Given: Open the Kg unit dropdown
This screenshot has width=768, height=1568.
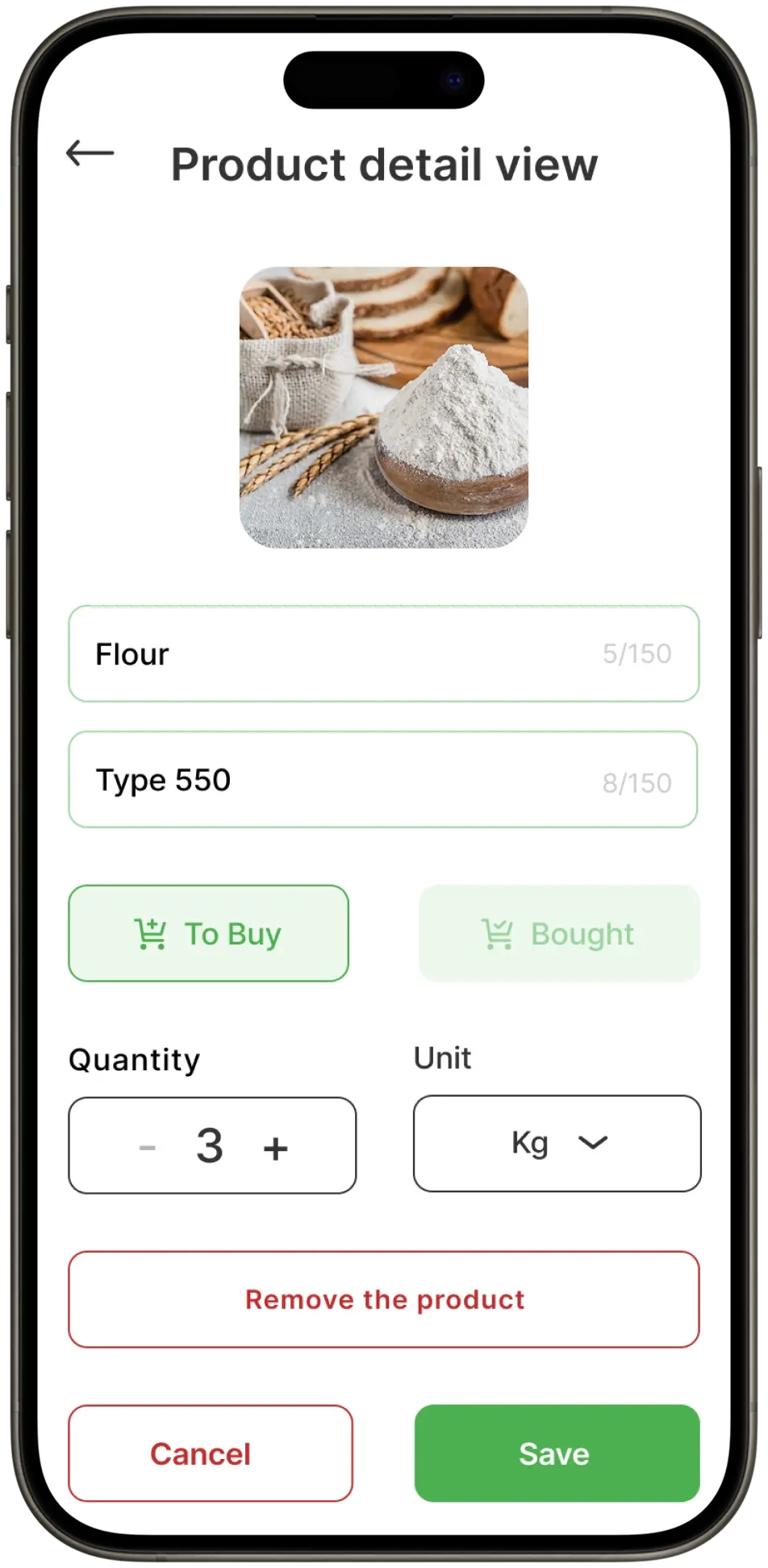Looking at the screenshot, I should click(x=557, y=1143).
